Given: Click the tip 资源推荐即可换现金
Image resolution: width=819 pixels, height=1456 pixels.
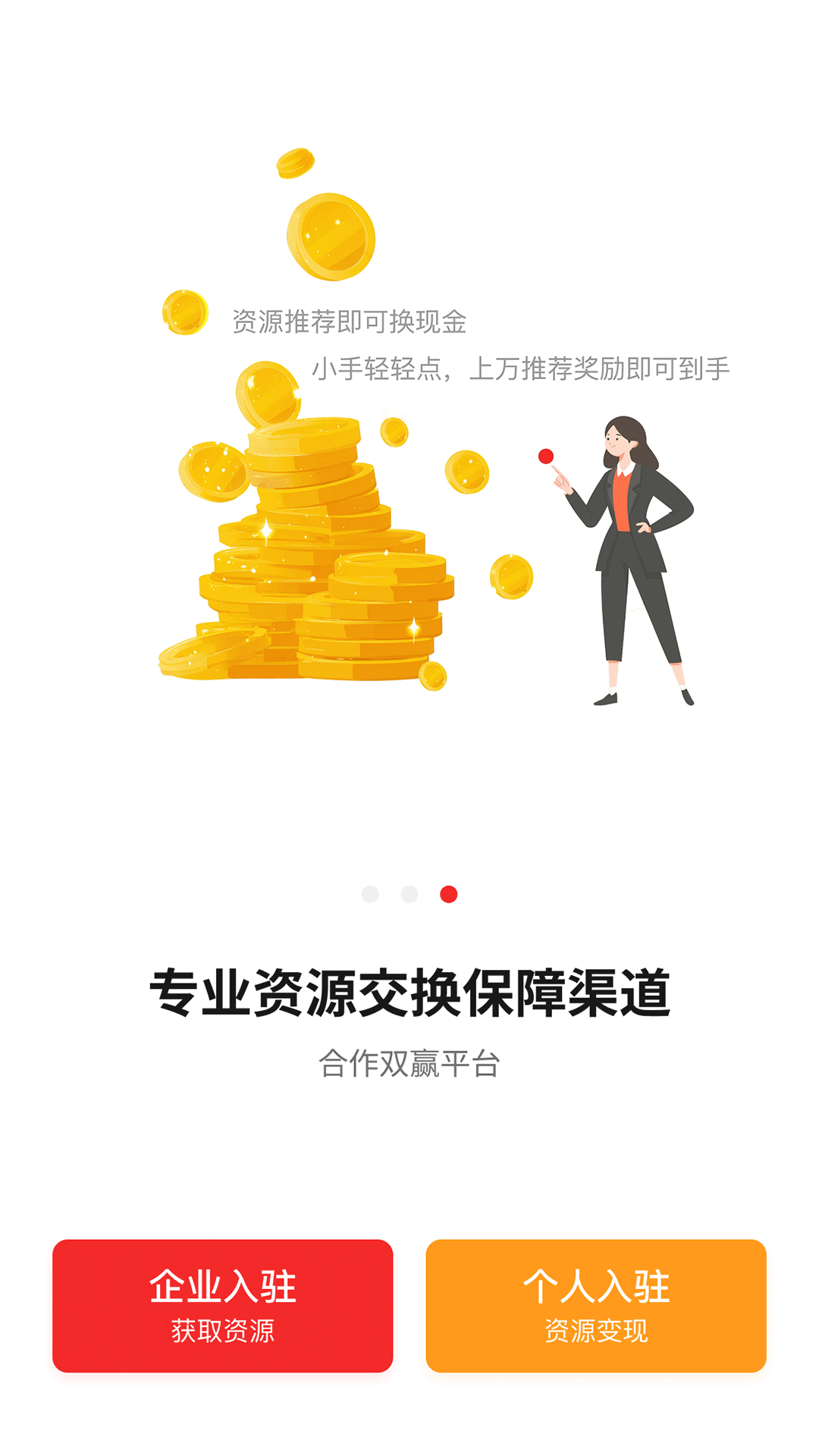Looking at the screenshot, I should click(353, 321).
